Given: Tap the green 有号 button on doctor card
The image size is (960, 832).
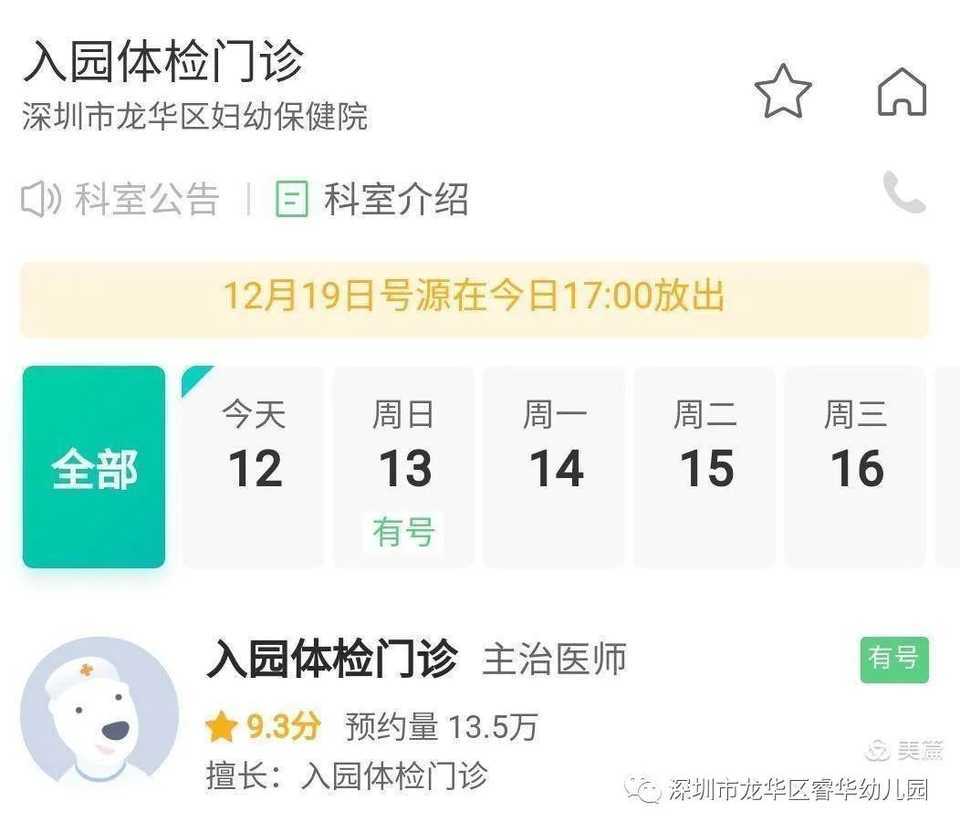Looking at the screenshot, I should pyautogui.click(x=893, y=659).
